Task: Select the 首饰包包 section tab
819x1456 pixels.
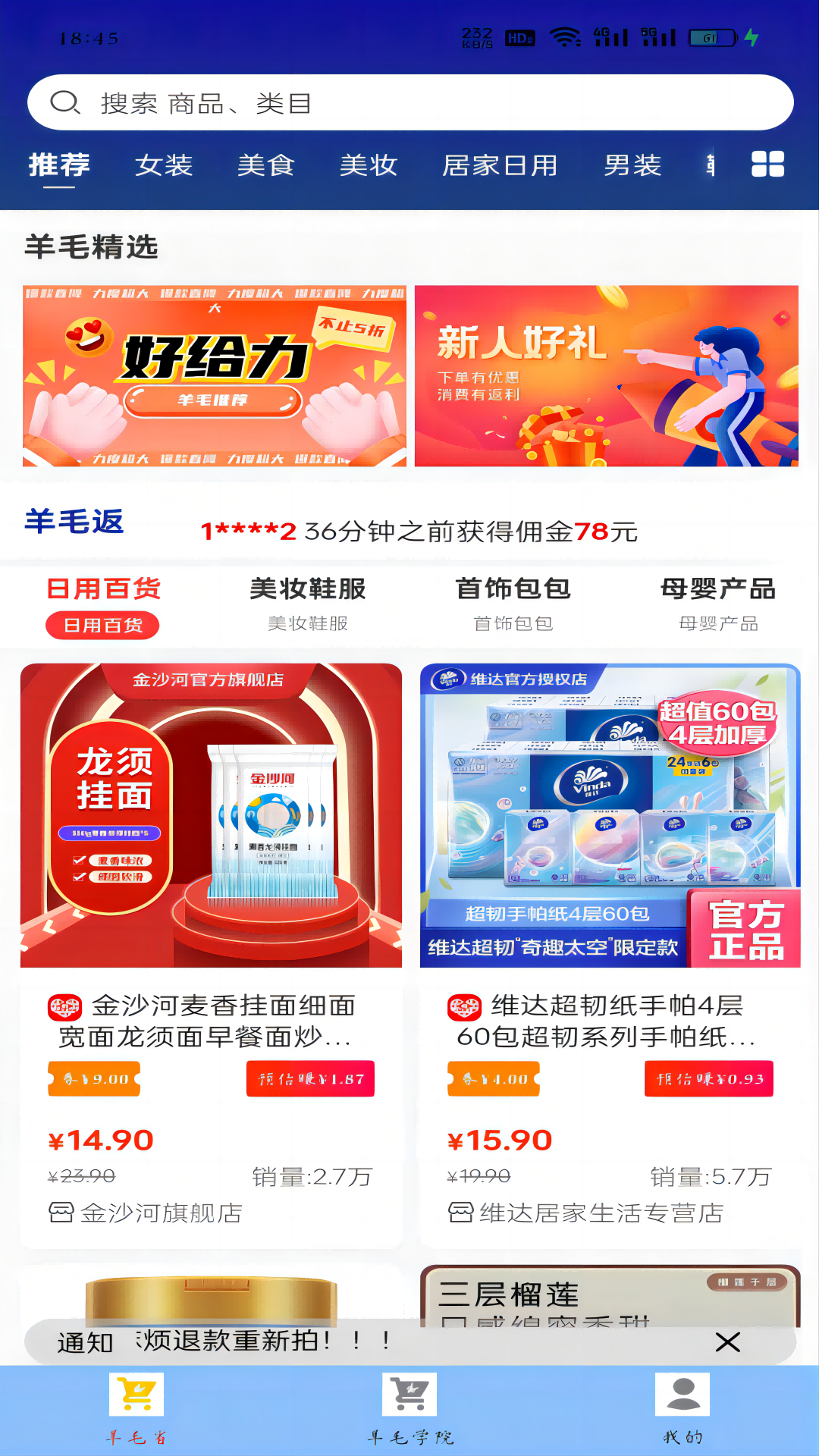Action: point(513,604)
